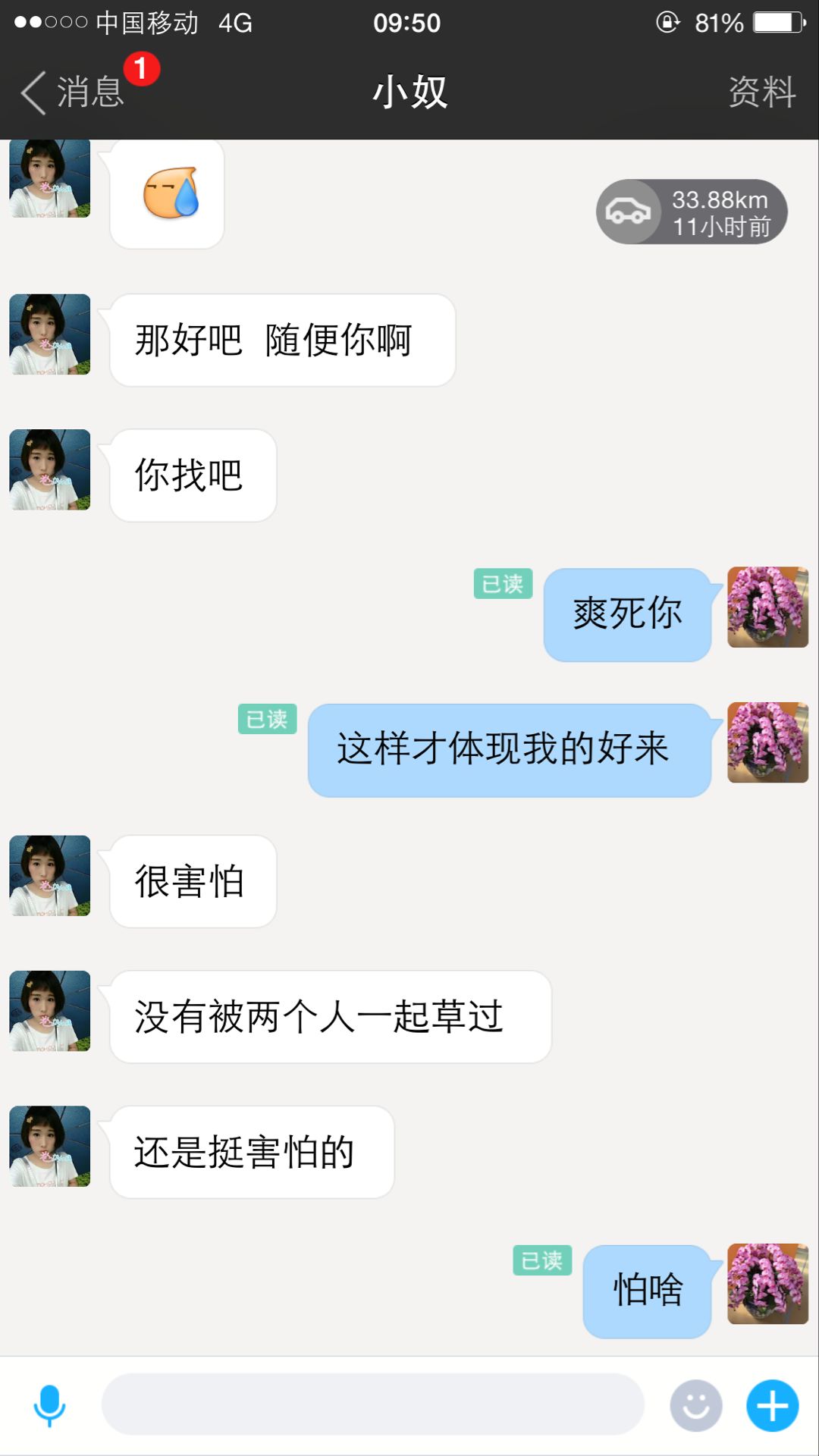Open the emoji picker

coord(695,1405)
